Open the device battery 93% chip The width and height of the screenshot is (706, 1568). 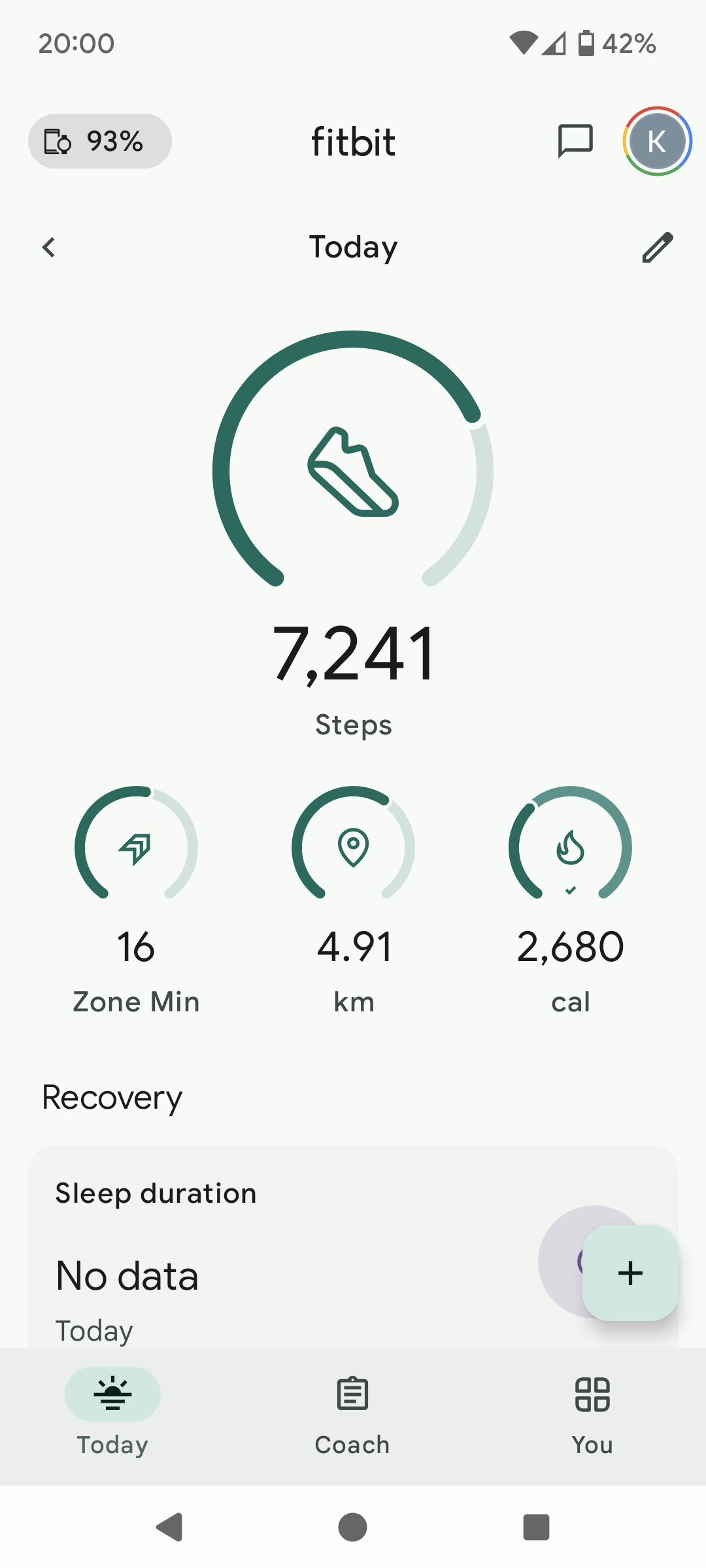click(100, 141)
